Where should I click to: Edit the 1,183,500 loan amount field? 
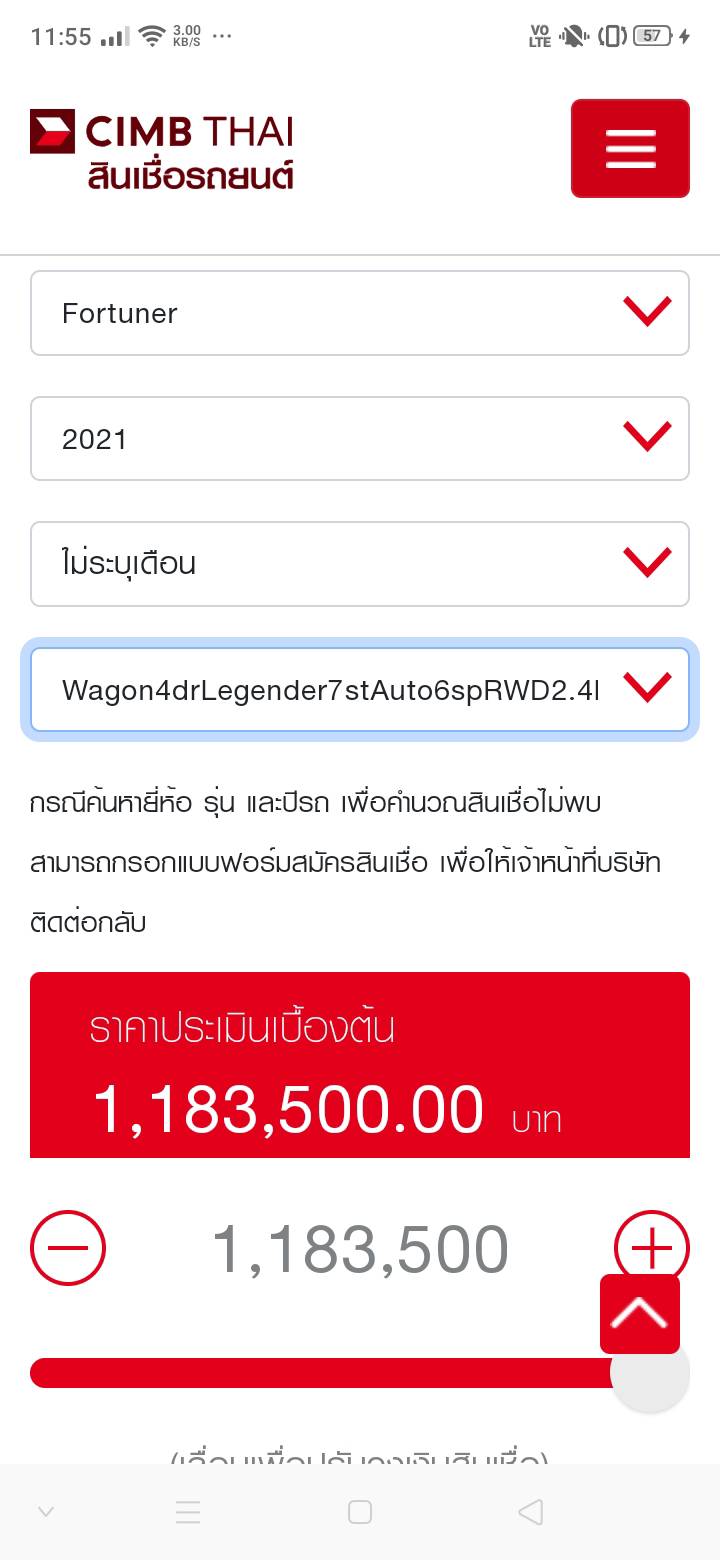tap(360, 1249)
